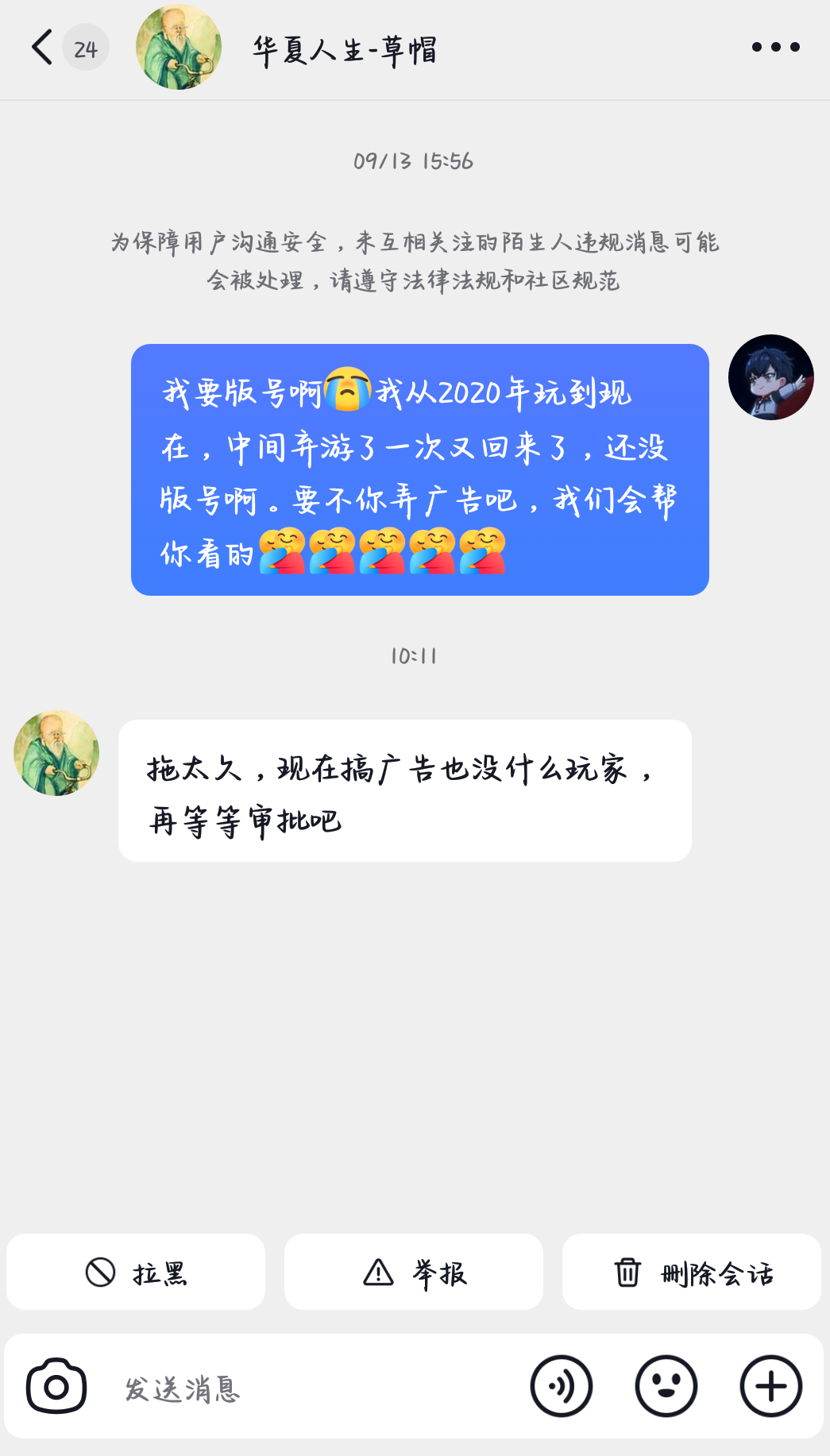Open the camera icon

tap(56, 1387)
